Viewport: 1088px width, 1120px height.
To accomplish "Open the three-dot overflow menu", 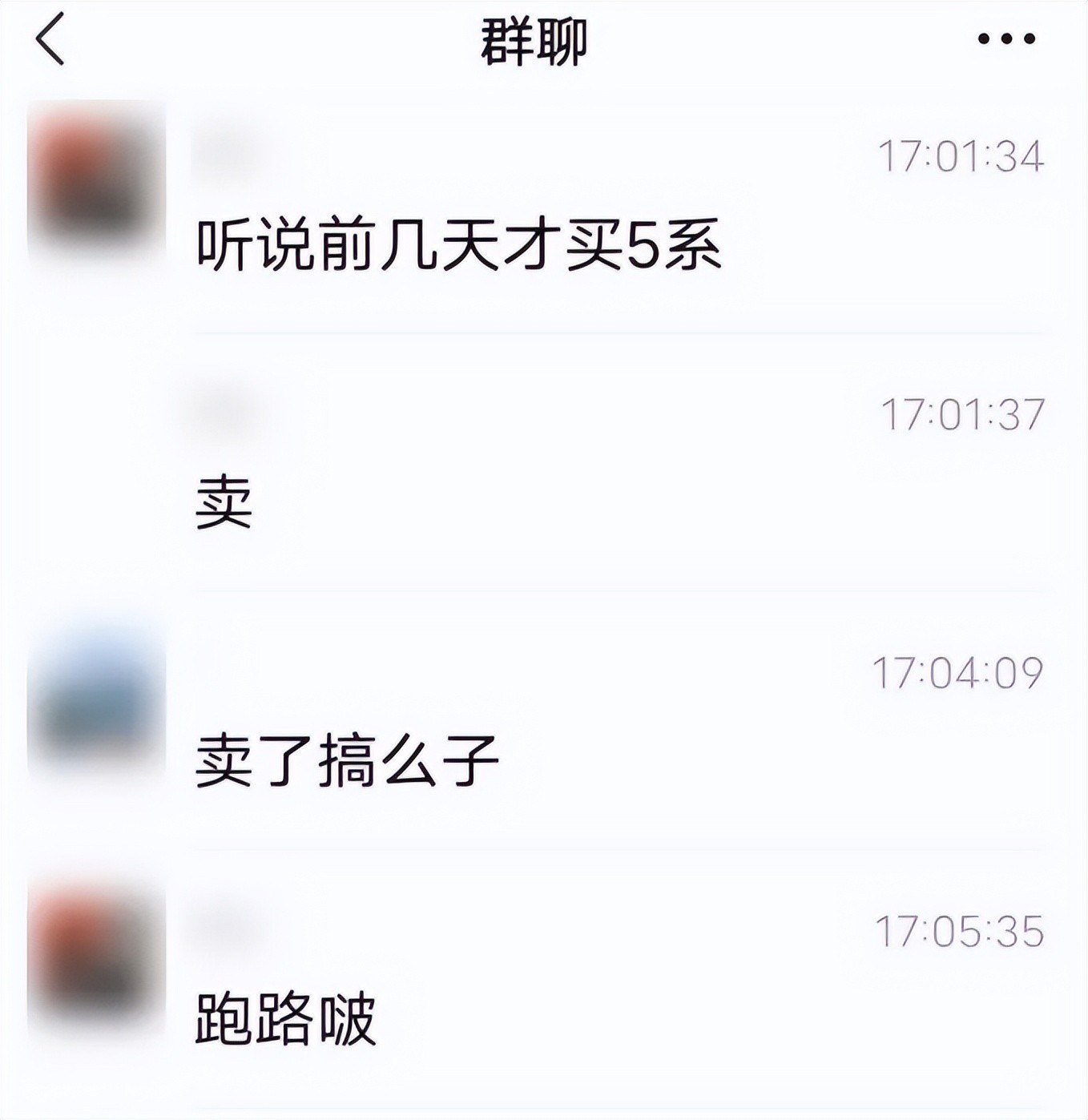I will click(1006, 38).
